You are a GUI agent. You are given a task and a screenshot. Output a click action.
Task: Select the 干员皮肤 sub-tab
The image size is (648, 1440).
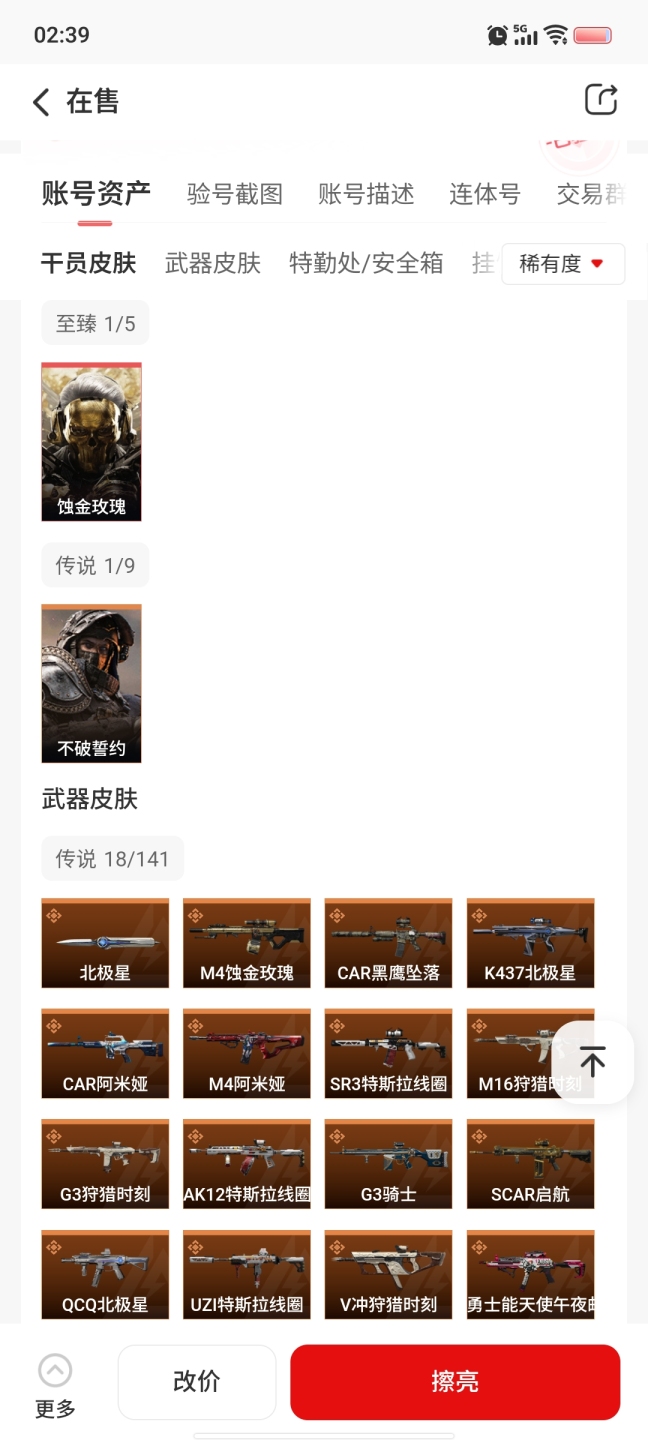tap(88, 263)
